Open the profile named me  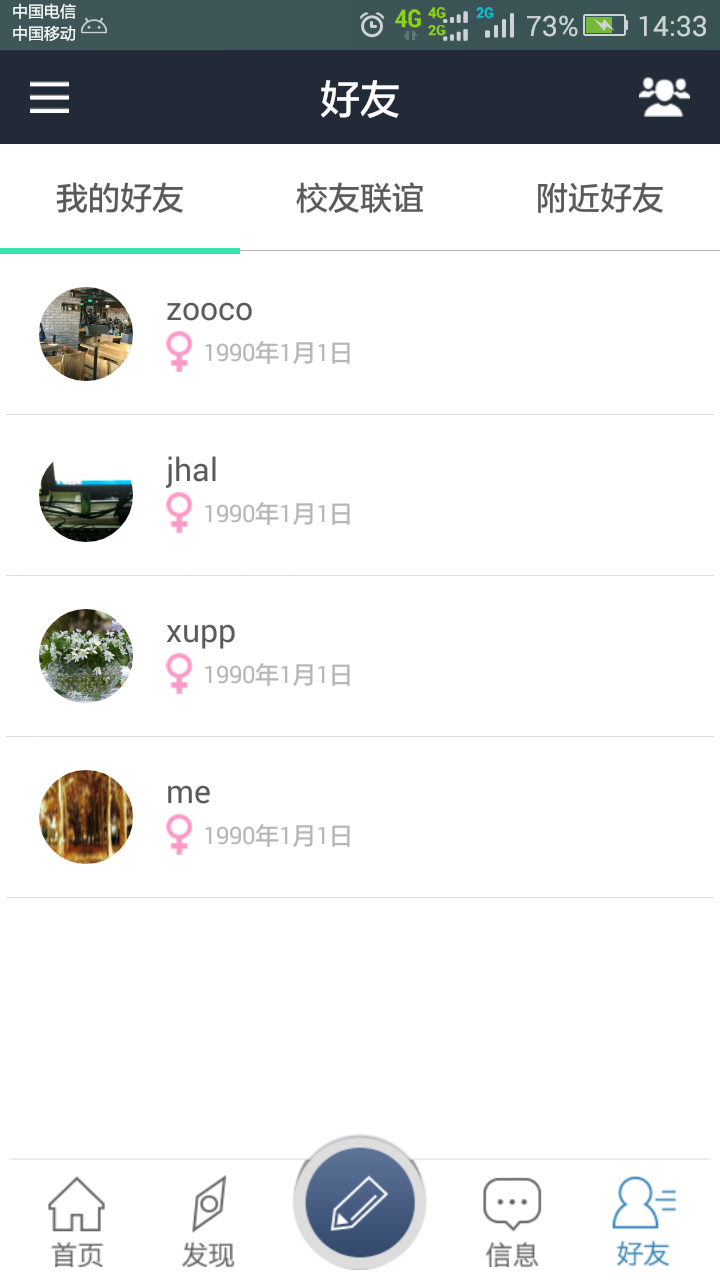point(360,815)
